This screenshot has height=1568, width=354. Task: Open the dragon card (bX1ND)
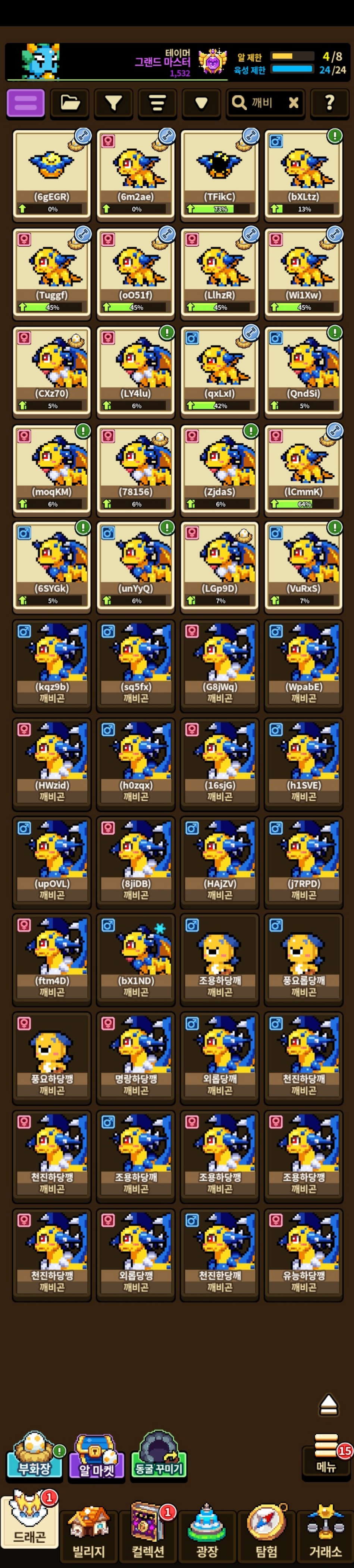(136, 959)
